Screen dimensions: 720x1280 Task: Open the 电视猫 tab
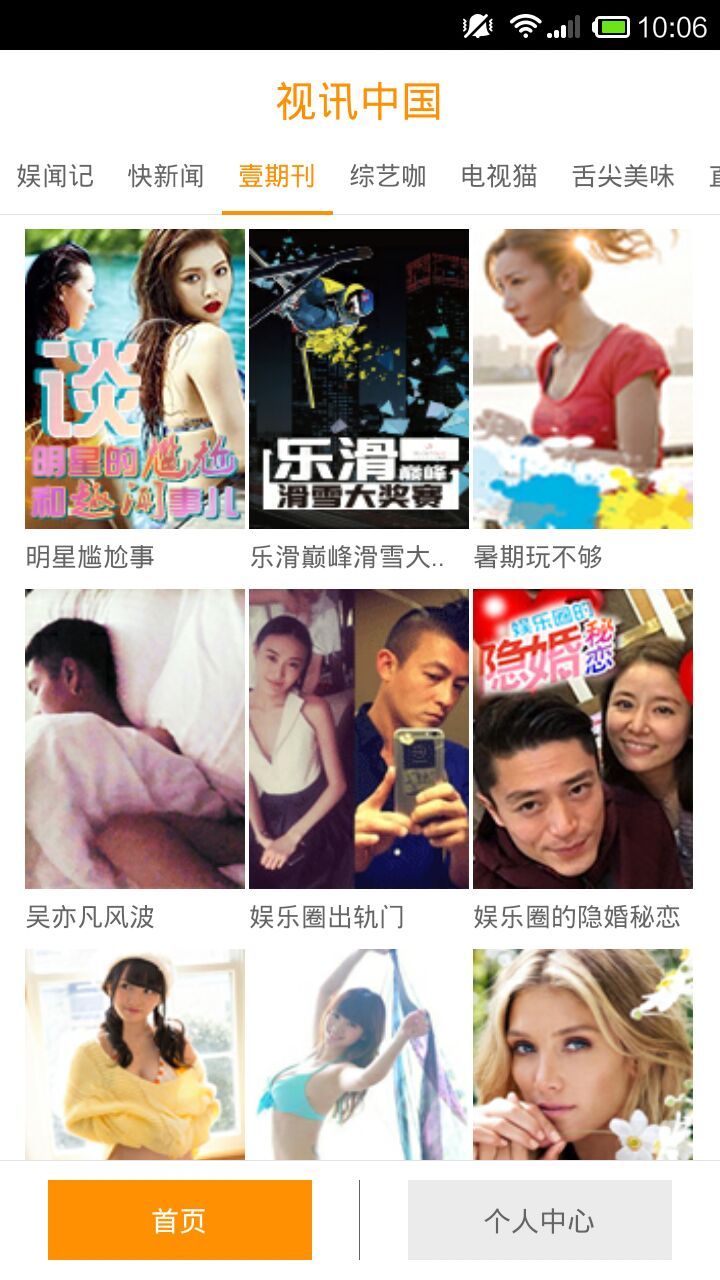[x=500, y=177]
